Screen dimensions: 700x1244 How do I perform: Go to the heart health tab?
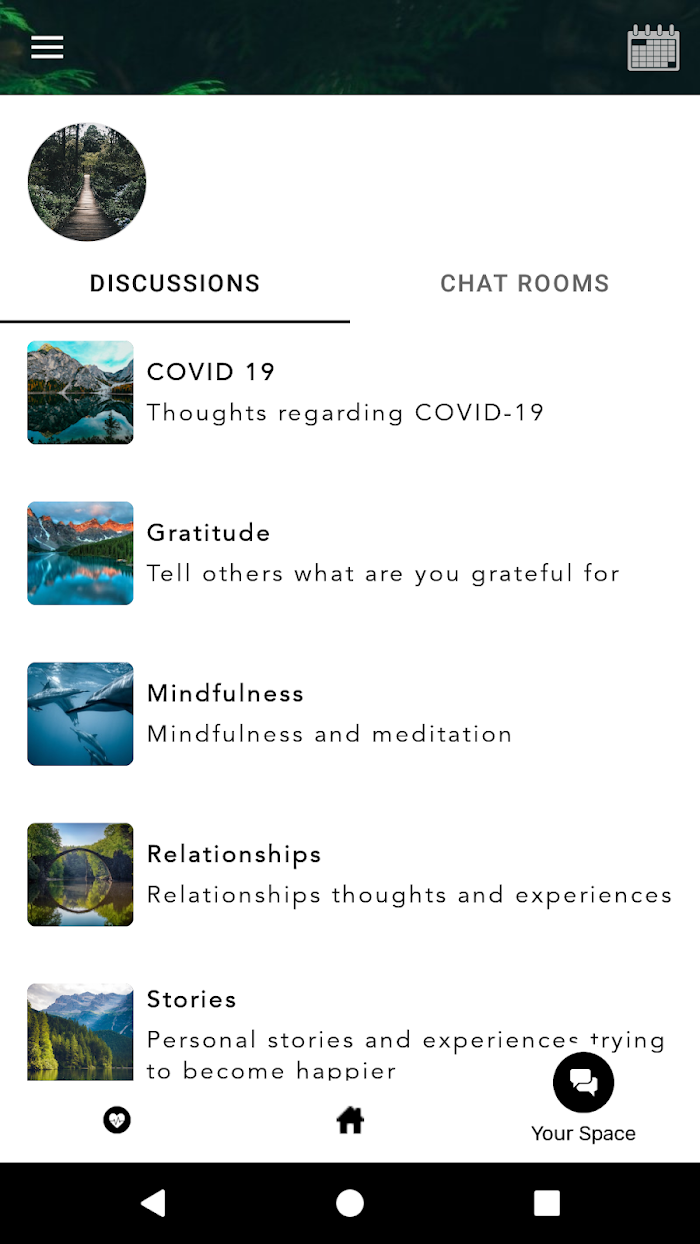coord(117,1120)
